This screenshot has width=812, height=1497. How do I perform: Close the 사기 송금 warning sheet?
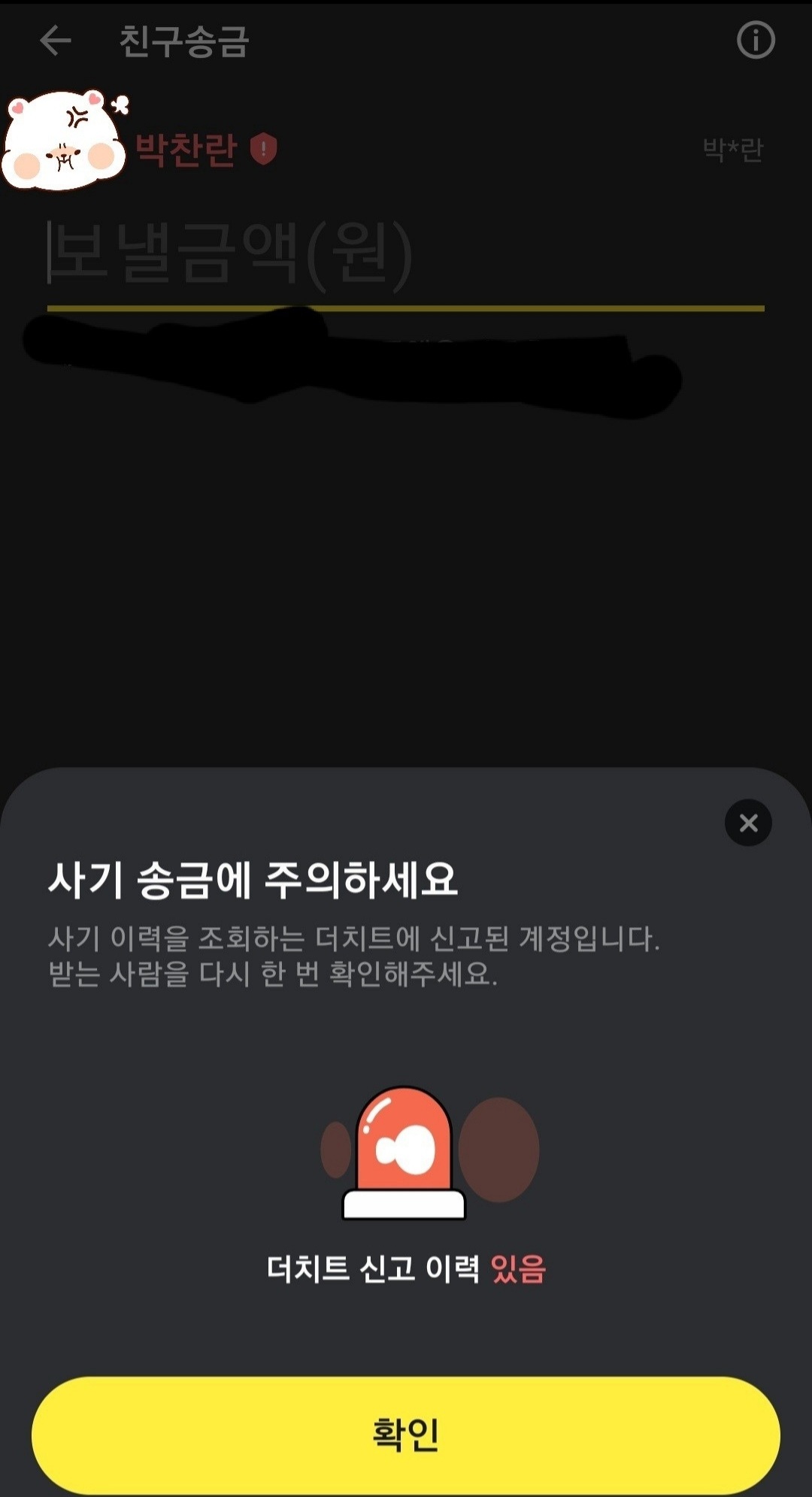(748, 823)
